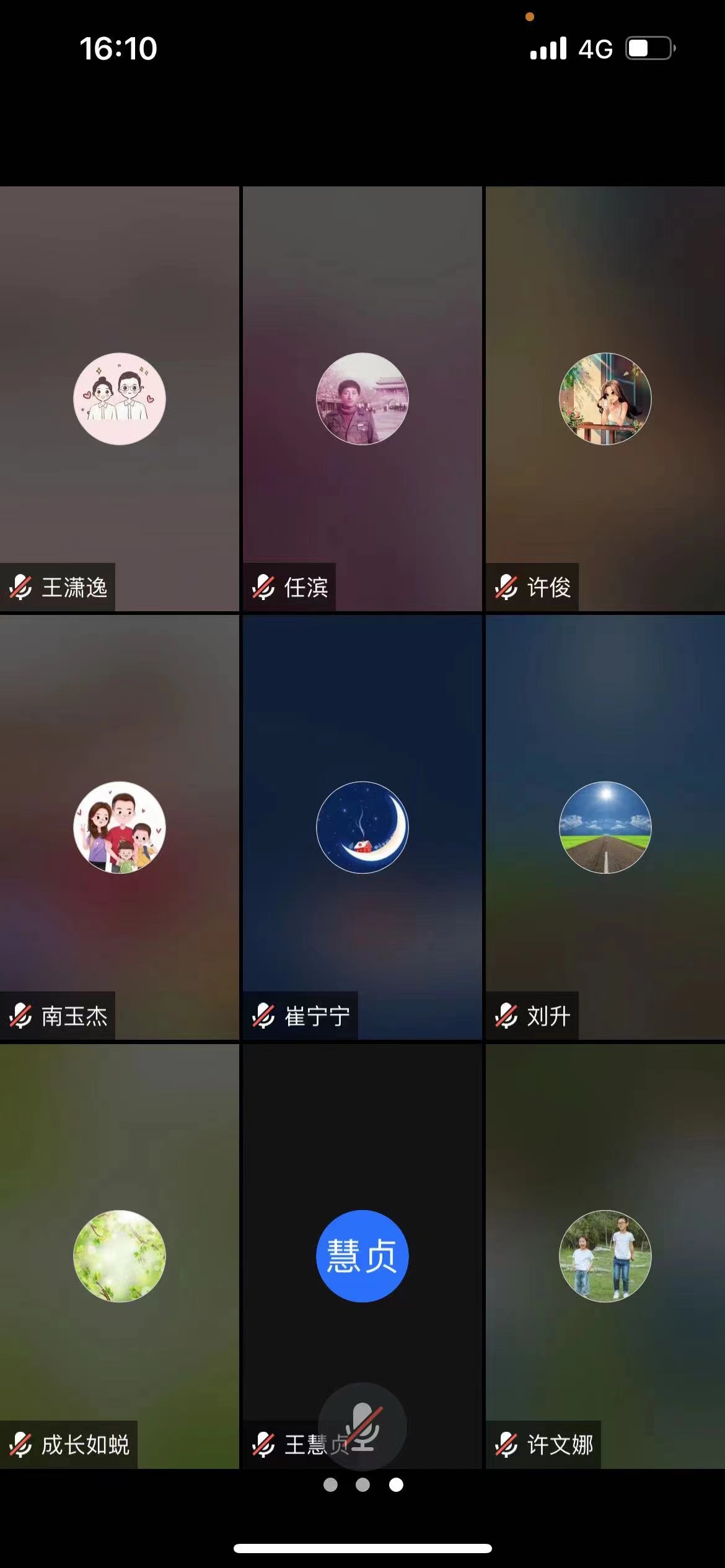Select participant tile 王潇逸
The image size is (725, 1568).
(x=120, y=399)
